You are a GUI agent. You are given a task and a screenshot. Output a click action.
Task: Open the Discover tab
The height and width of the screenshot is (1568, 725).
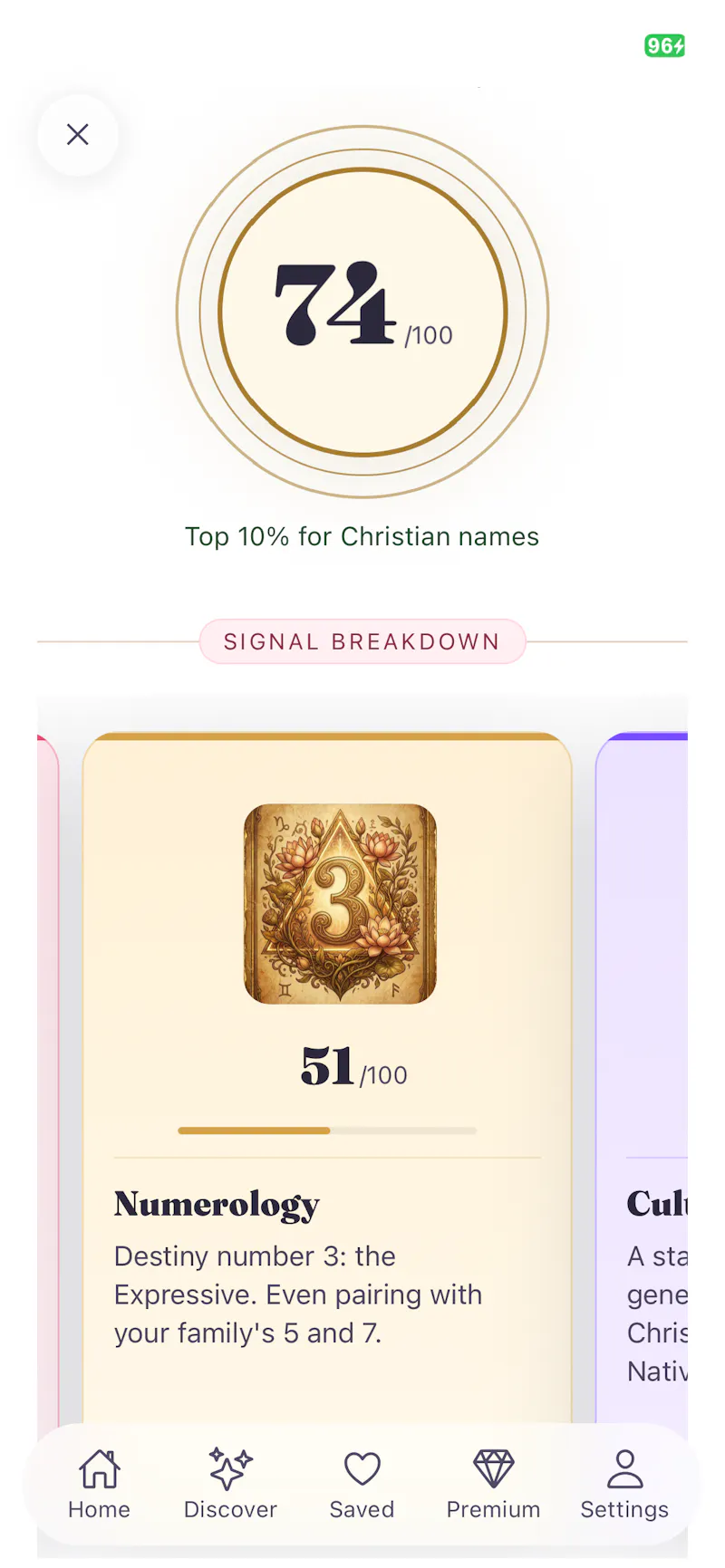pos(230,1484)
